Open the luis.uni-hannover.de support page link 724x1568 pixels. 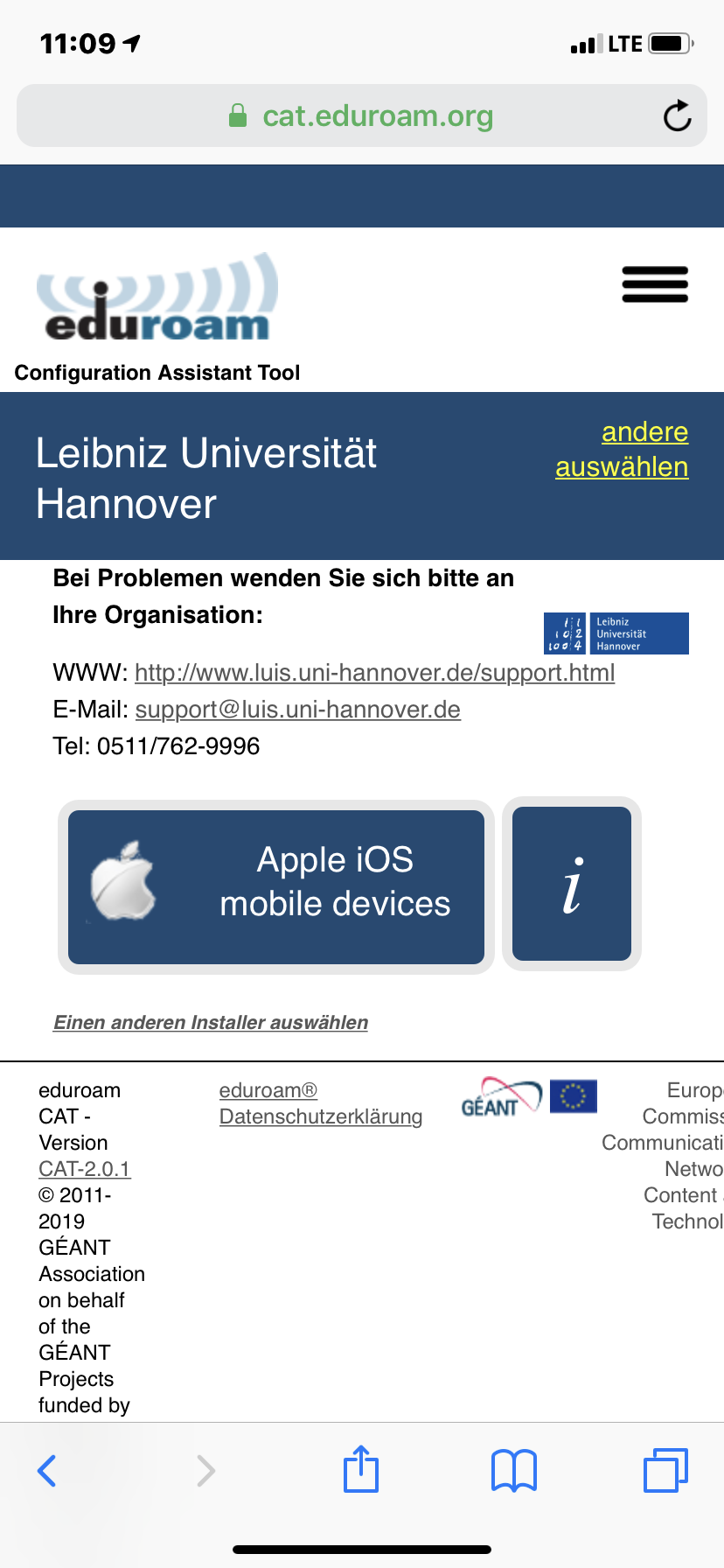[374, 672]
